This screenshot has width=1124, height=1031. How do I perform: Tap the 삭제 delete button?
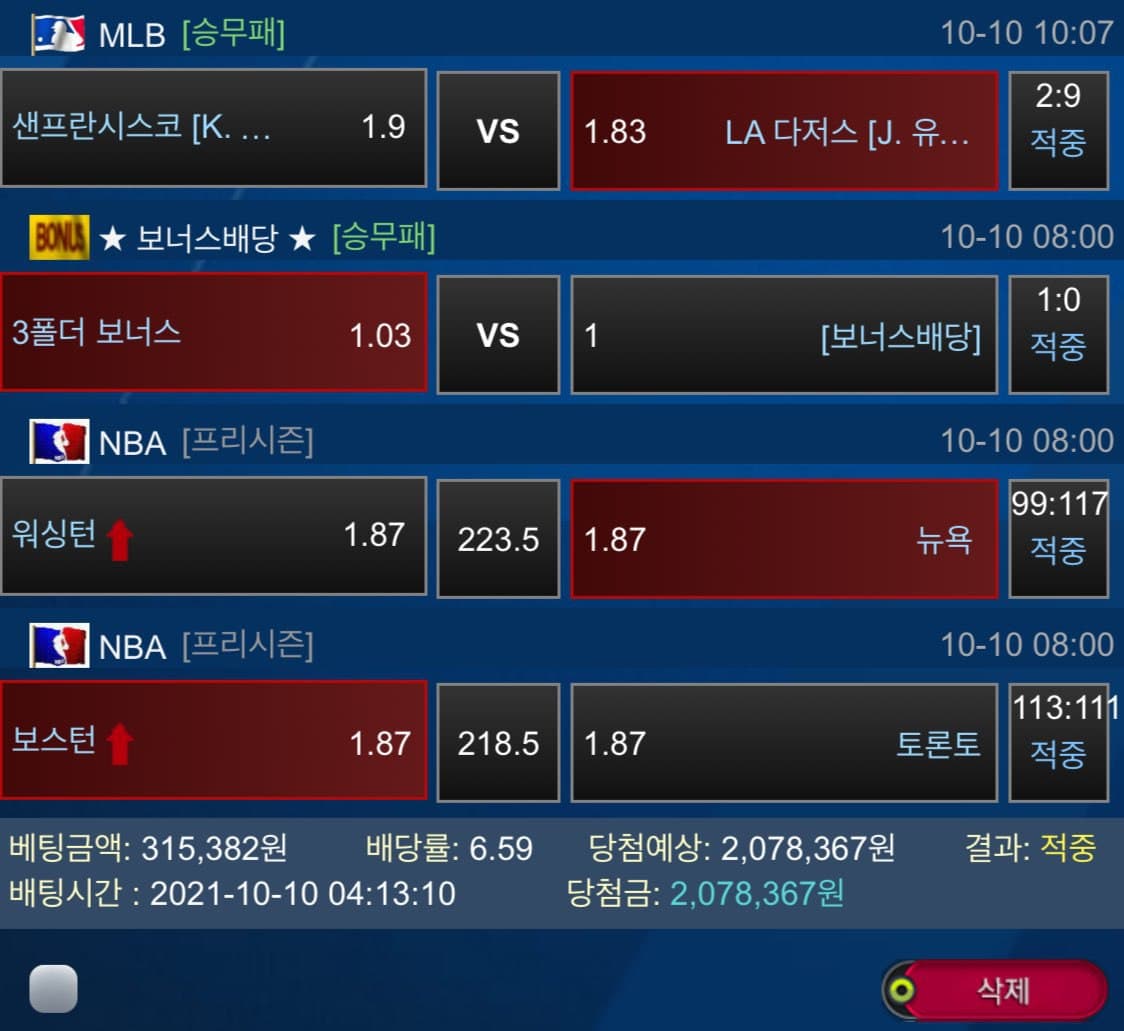point(1001,990)
